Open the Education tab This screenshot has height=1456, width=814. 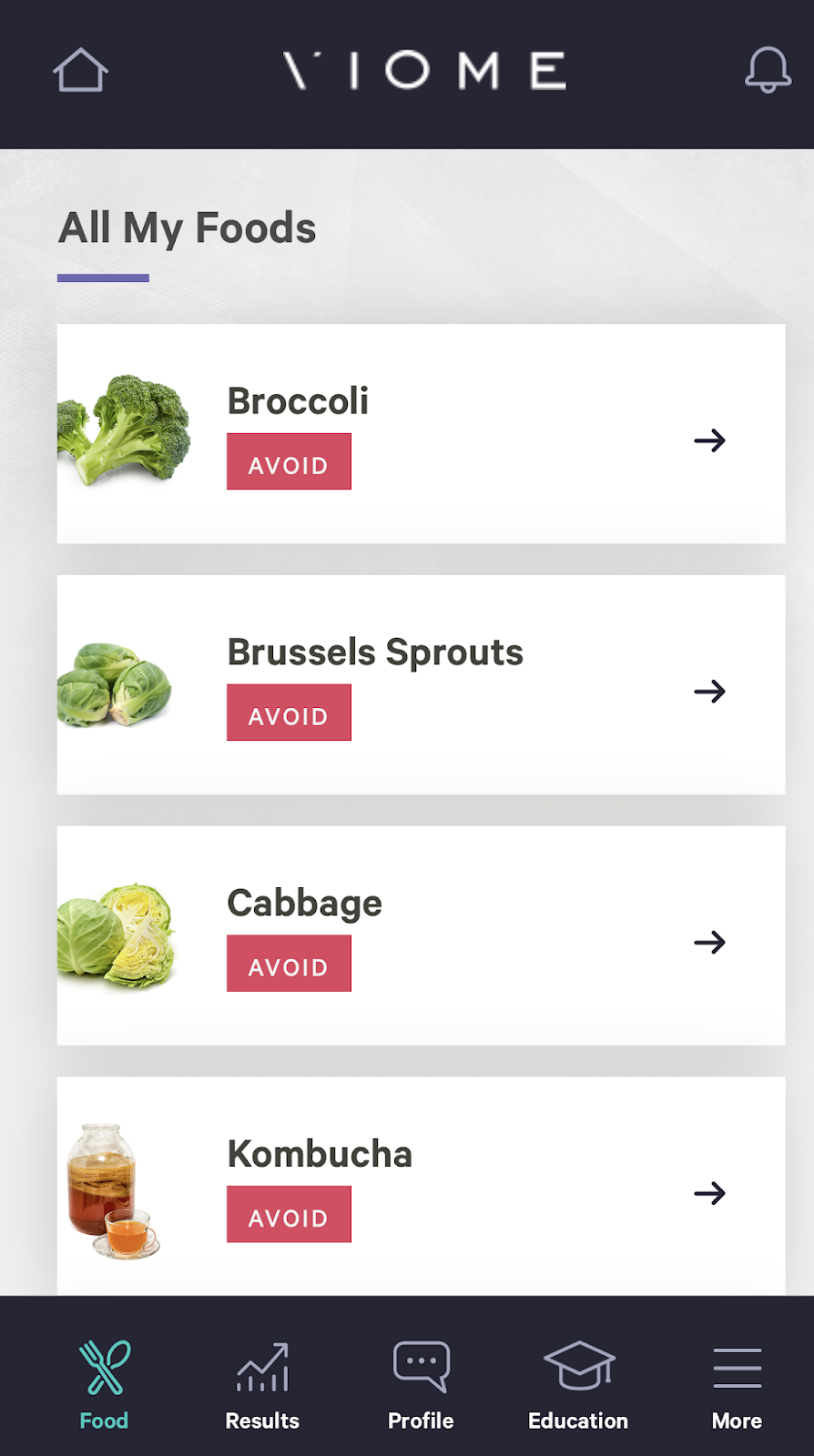tap(578, 1384)
